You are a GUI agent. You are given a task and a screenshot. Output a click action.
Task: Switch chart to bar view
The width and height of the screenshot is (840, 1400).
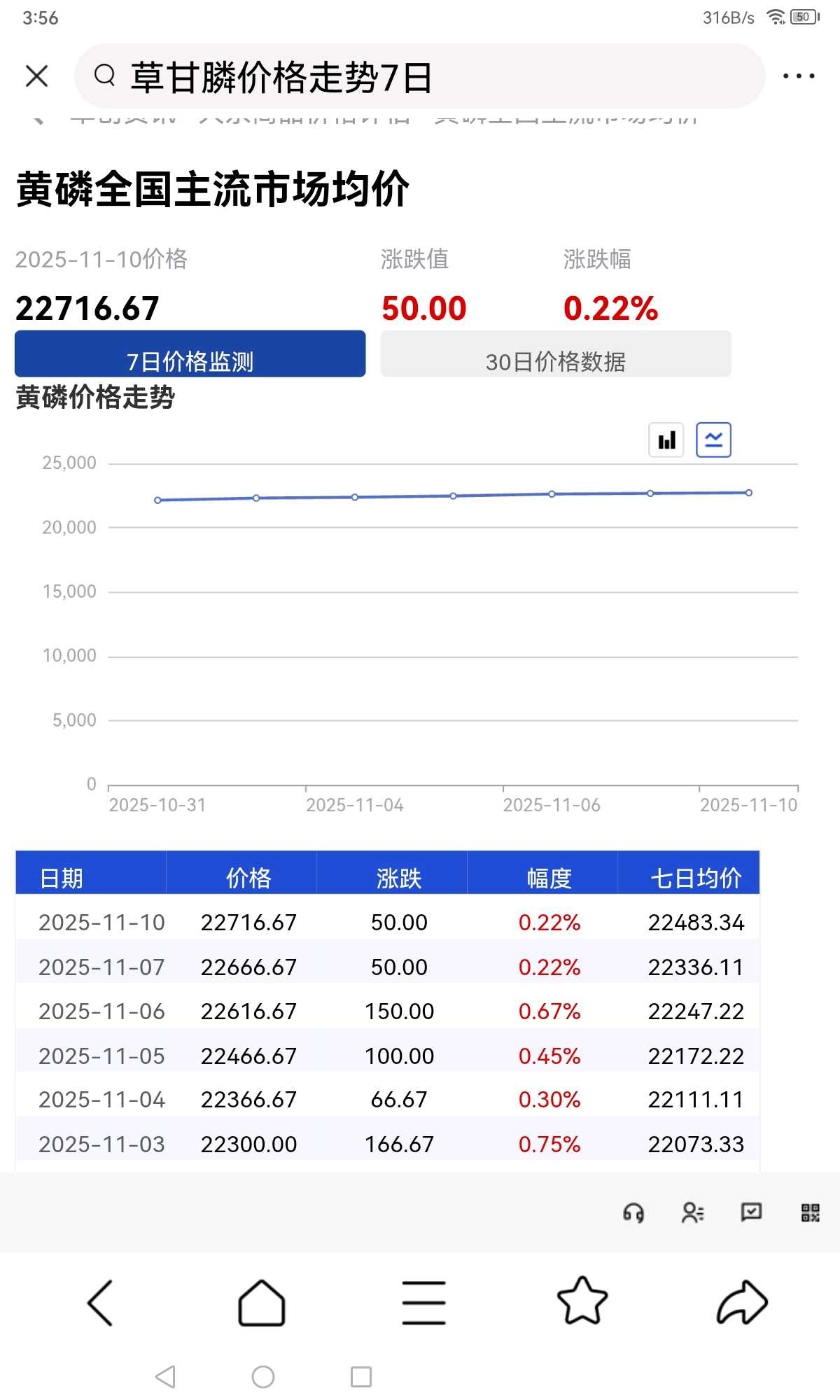666,440
